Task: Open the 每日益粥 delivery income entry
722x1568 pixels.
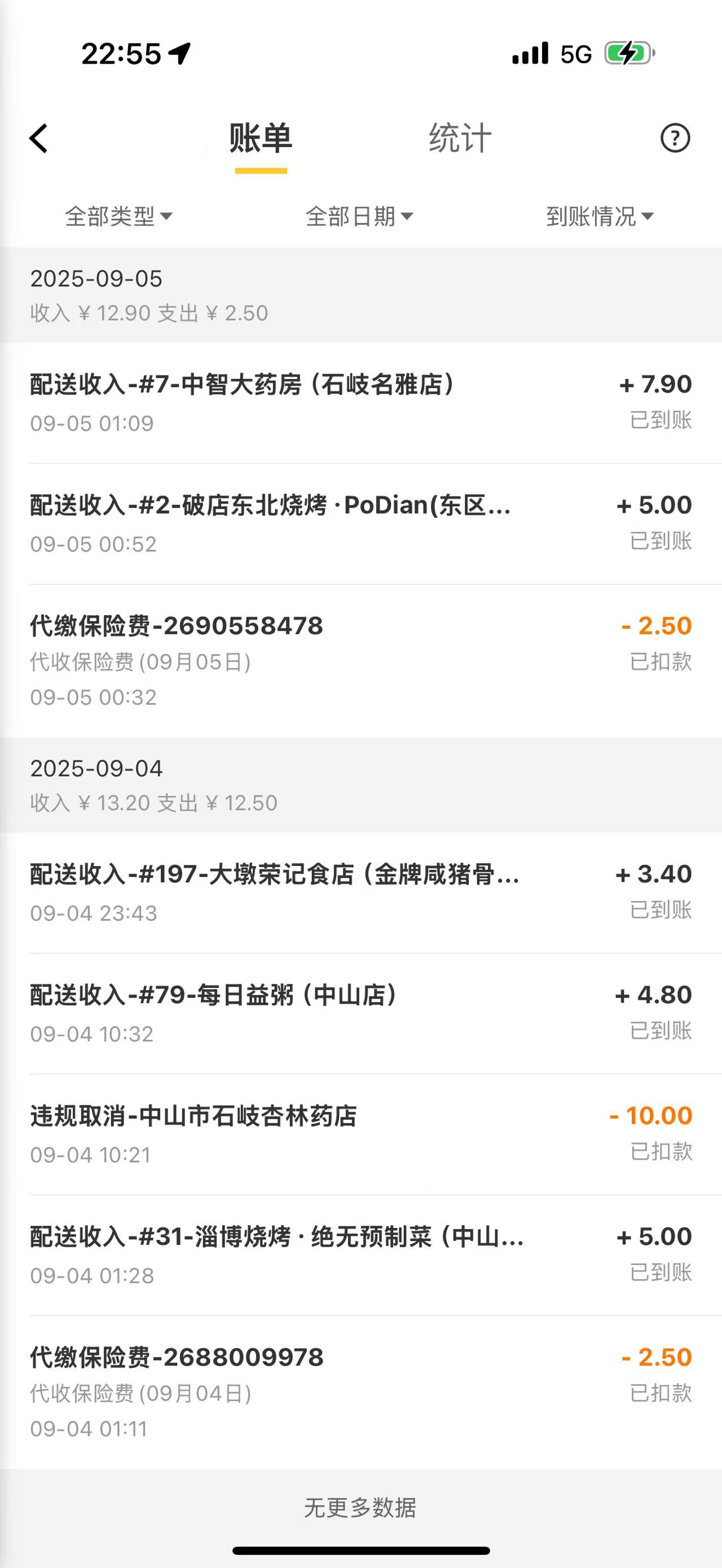Action: tap(360, 1013)
